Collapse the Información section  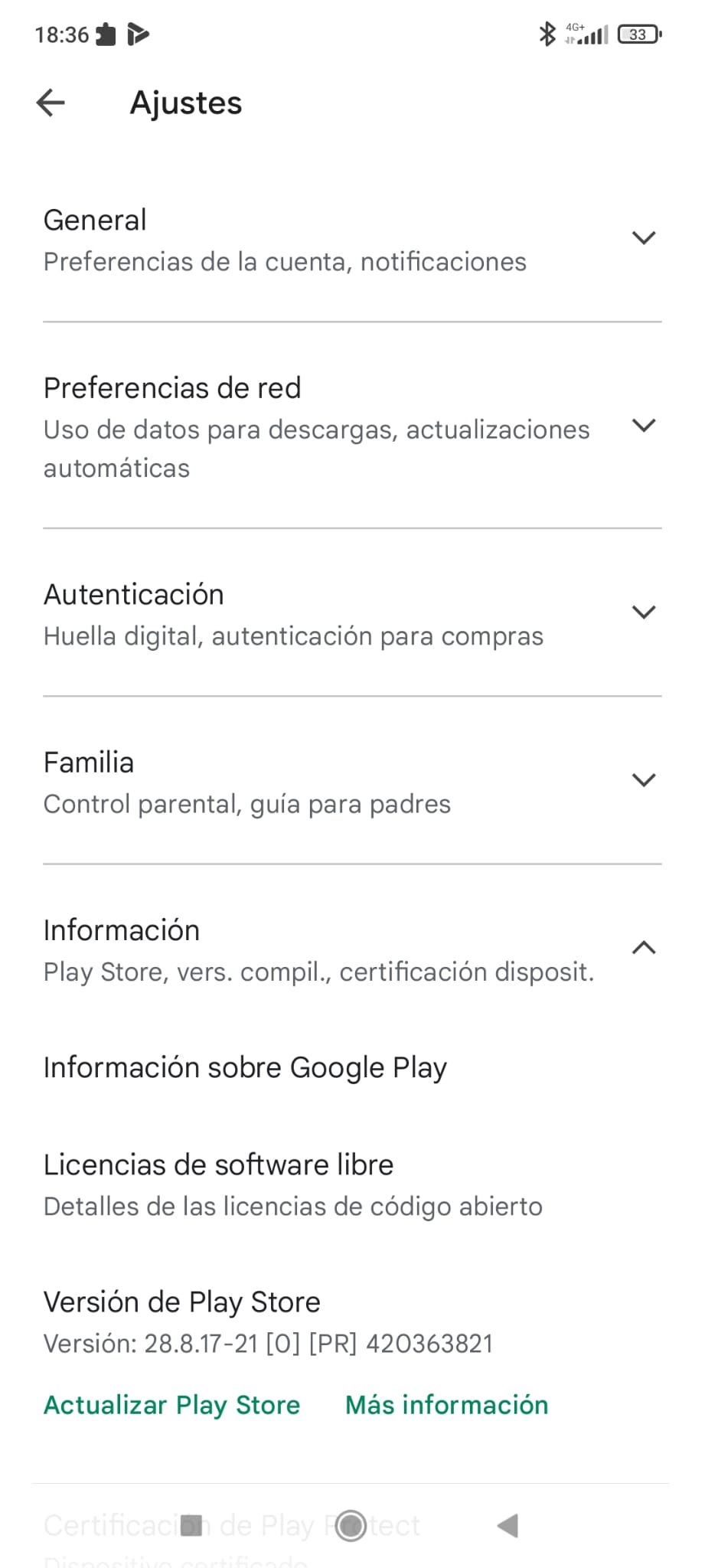click(643, 948)
